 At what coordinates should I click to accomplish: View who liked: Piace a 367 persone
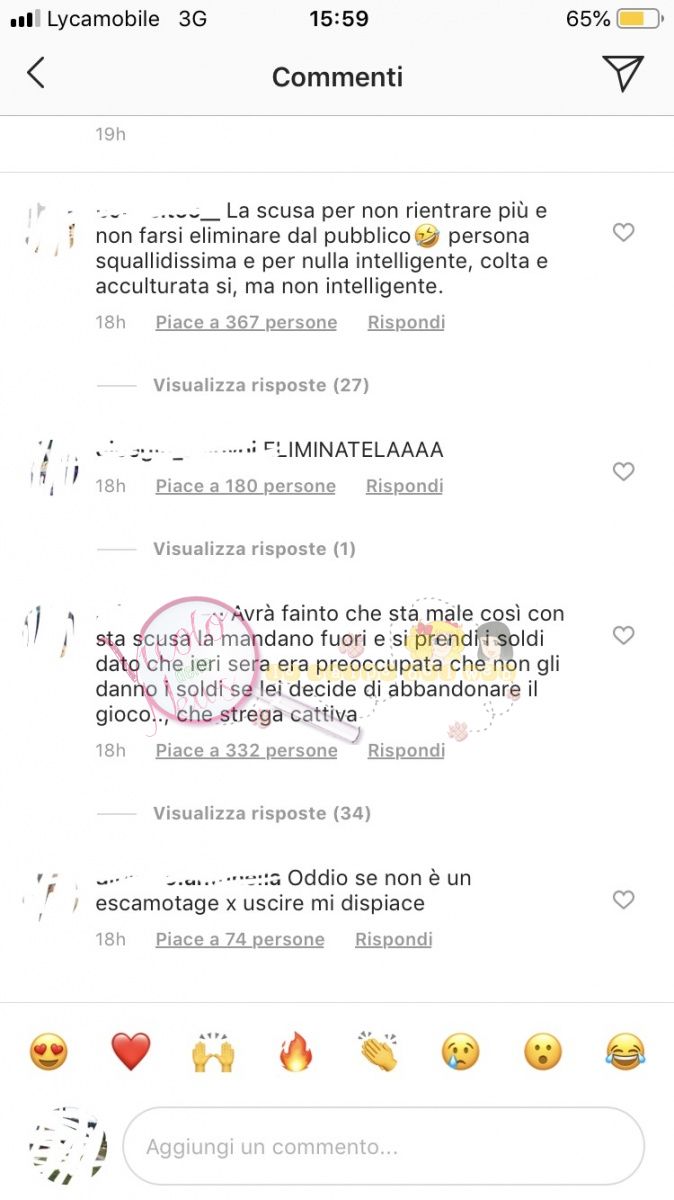[246, 323]
